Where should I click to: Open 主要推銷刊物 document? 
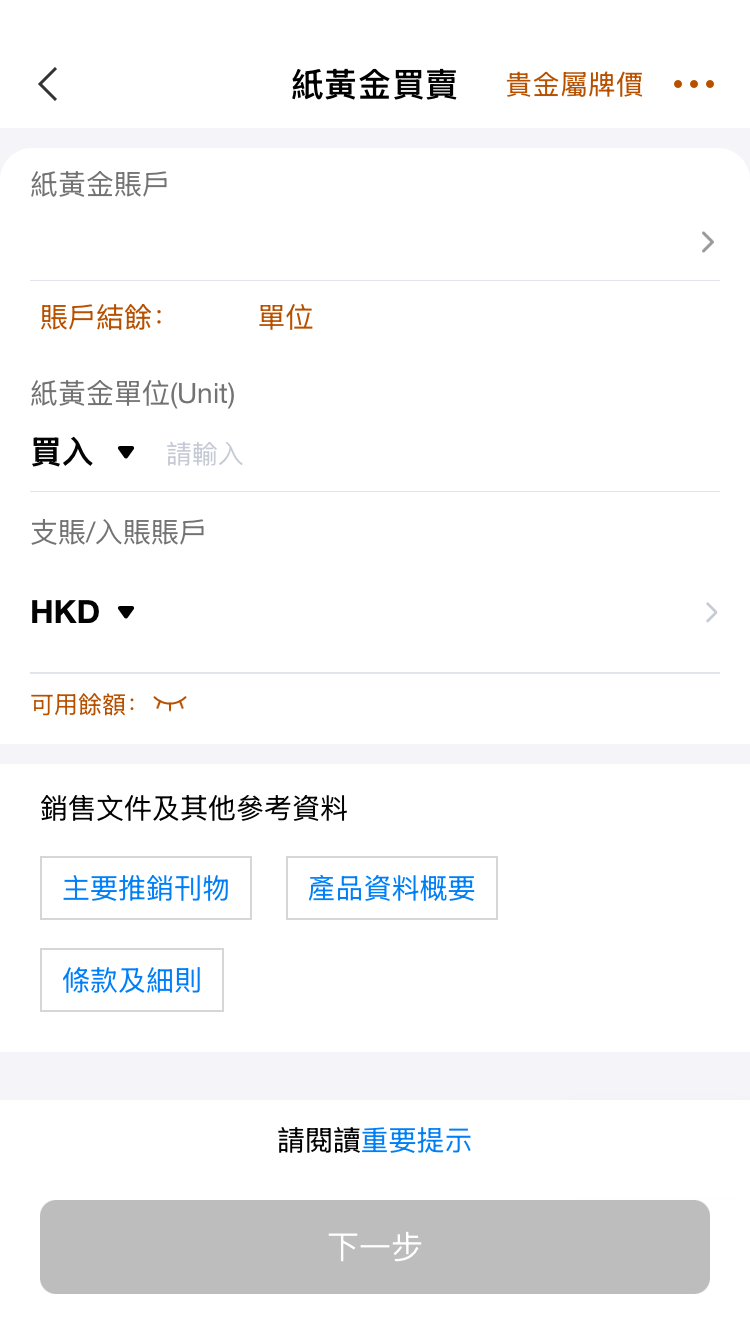point(146,888)
